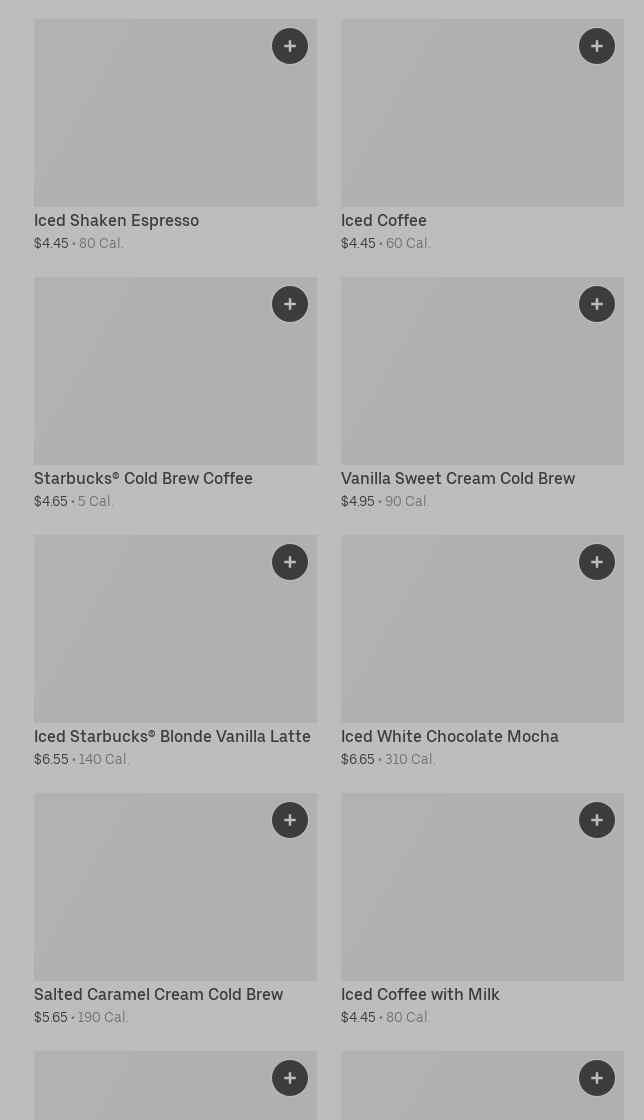
Task: Open Salted Caramel Cream Cold Brew item
Action: [x=158, y=995]
